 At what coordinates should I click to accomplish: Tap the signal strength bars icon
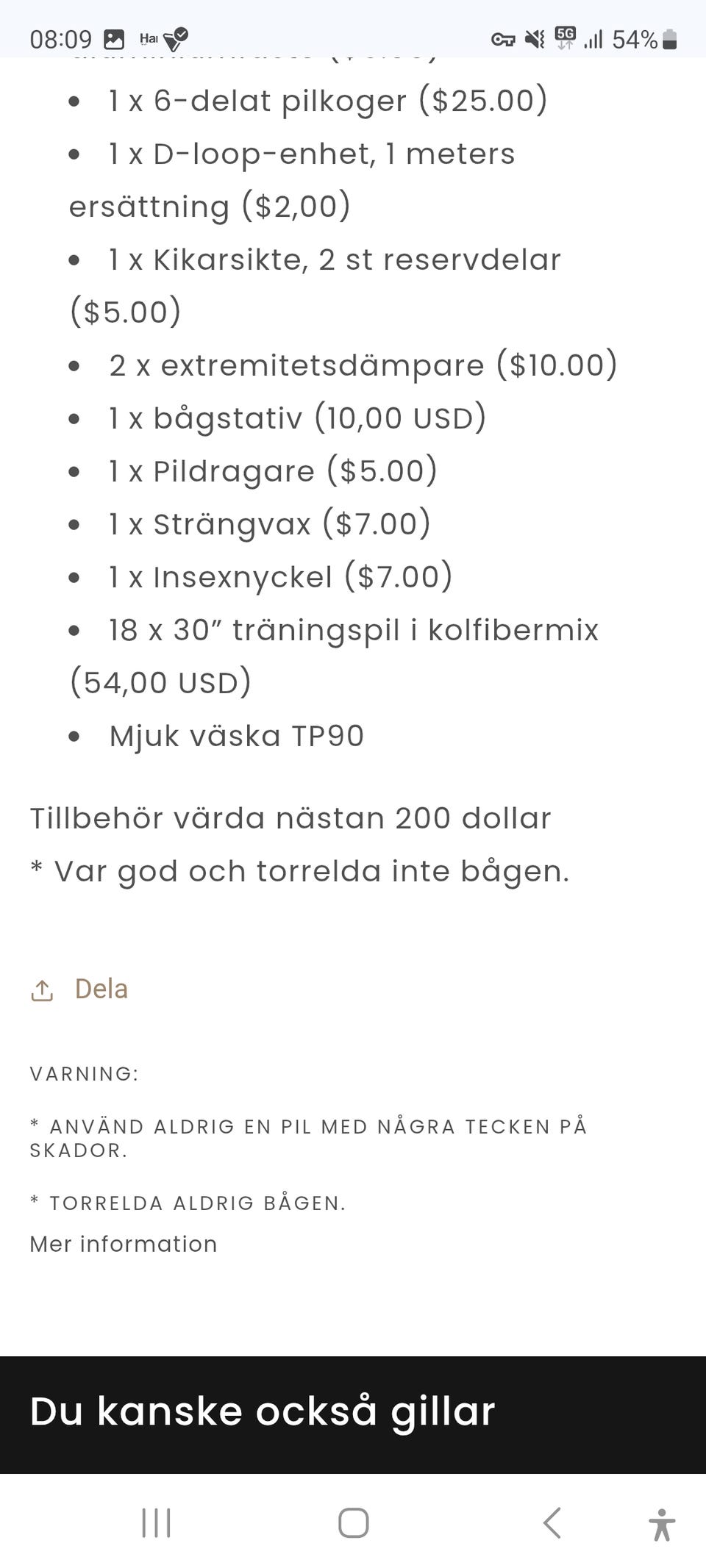click(594, 40)
